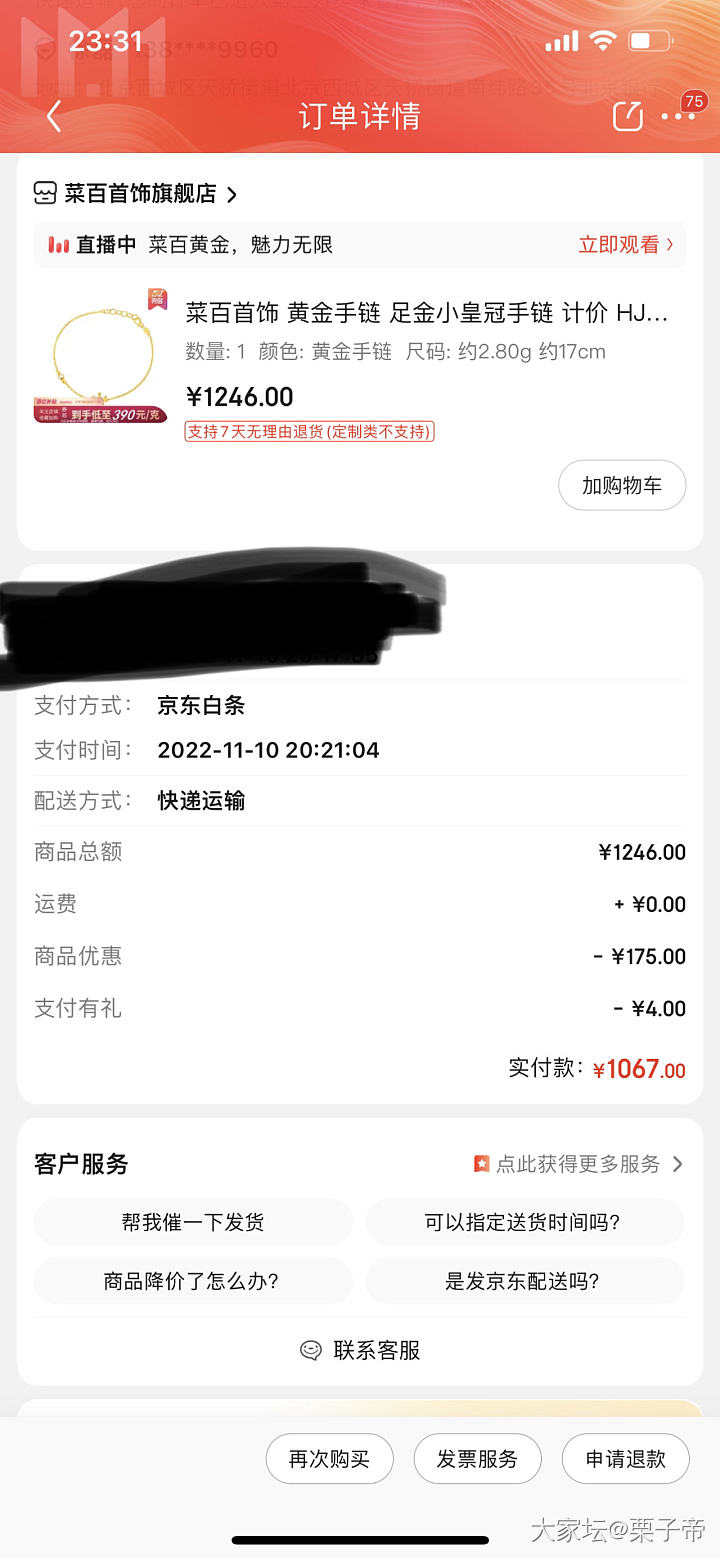Watch the live stream via 立即观看
The image size is (720, 1558).
coord(625,245)
